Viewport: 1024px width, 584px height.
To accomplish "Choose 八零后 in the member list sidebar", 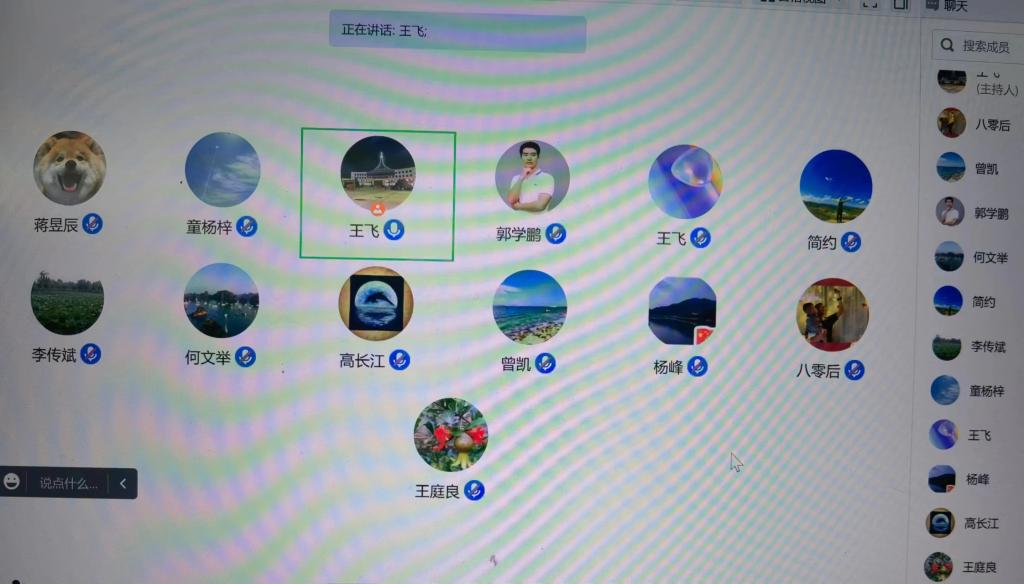I will tap(975, 125).
